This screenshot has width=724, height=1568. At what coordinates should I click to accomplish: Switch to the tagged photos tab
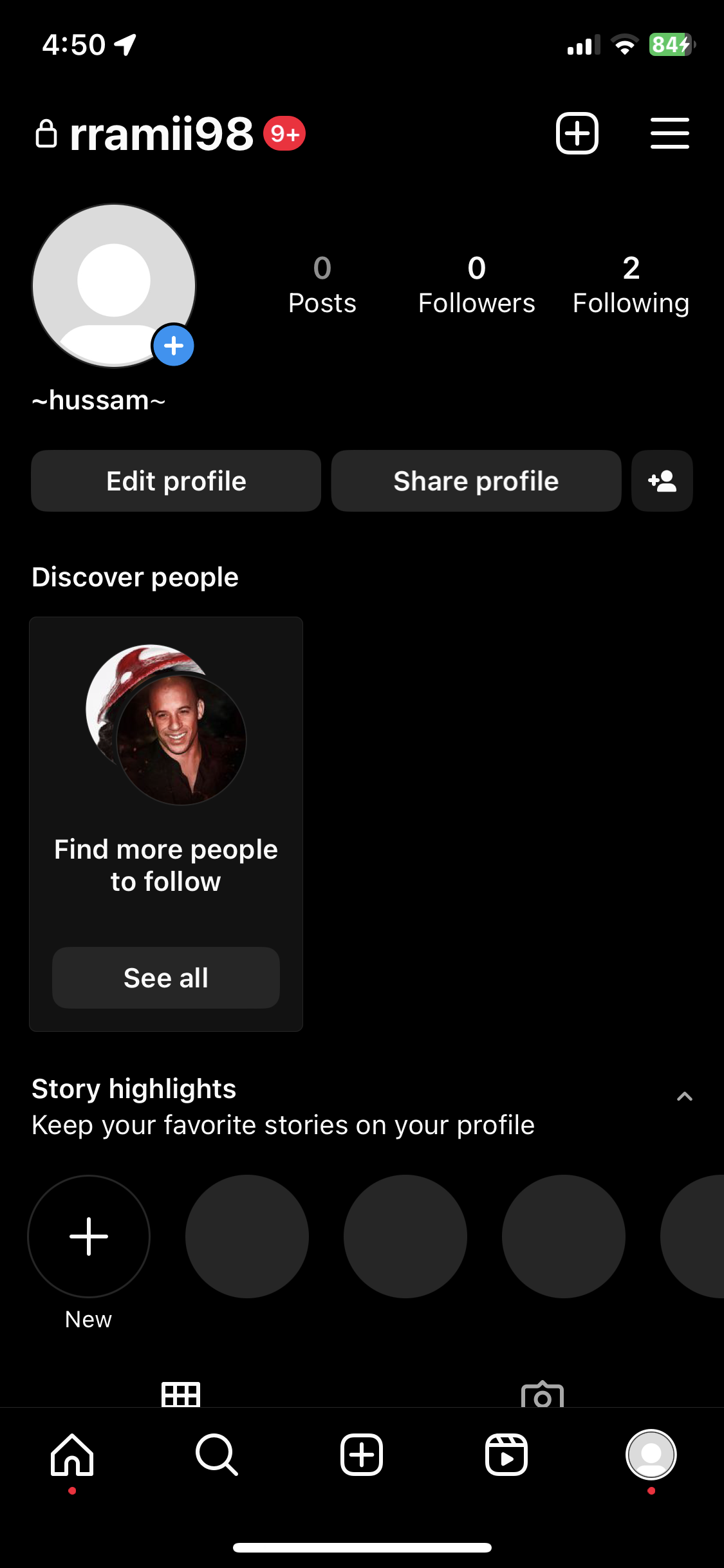(x=542, y=1394)
